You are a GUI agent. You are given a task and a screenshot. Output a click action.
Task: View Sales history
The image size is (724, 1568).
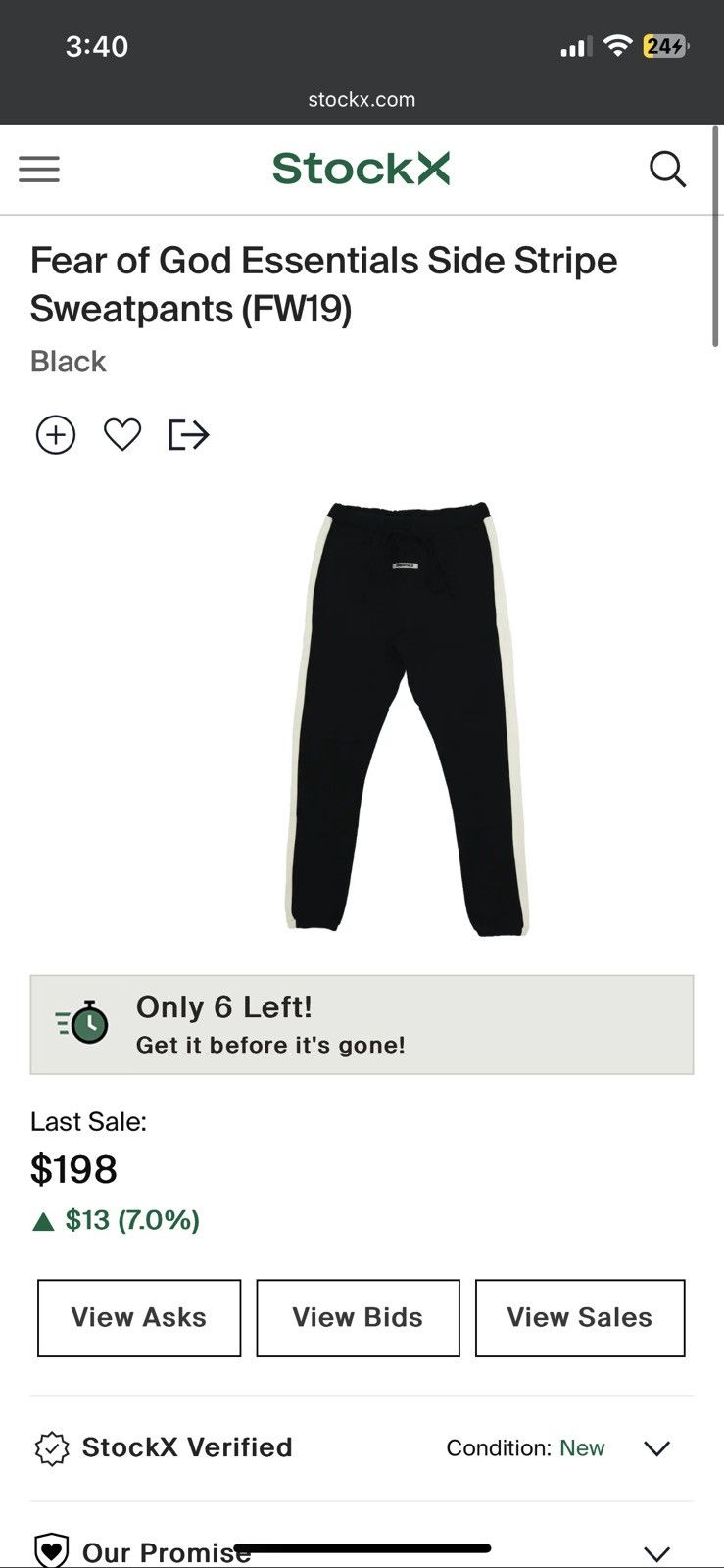(579, 1317)
